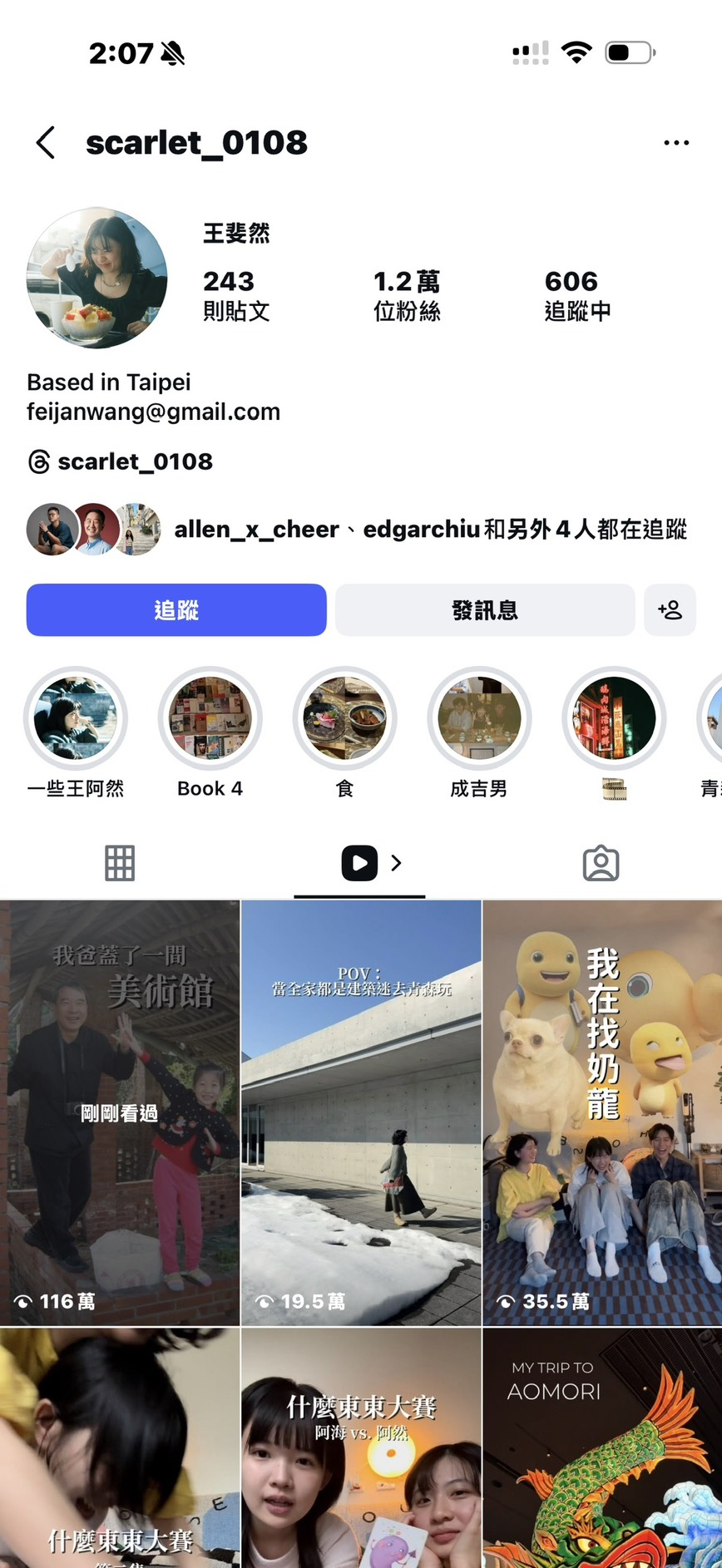Image resolution: width=722 pixels, height=1568 pixels.
Task: Go back from scarlet_0108 profile
Action: (47, 143)
